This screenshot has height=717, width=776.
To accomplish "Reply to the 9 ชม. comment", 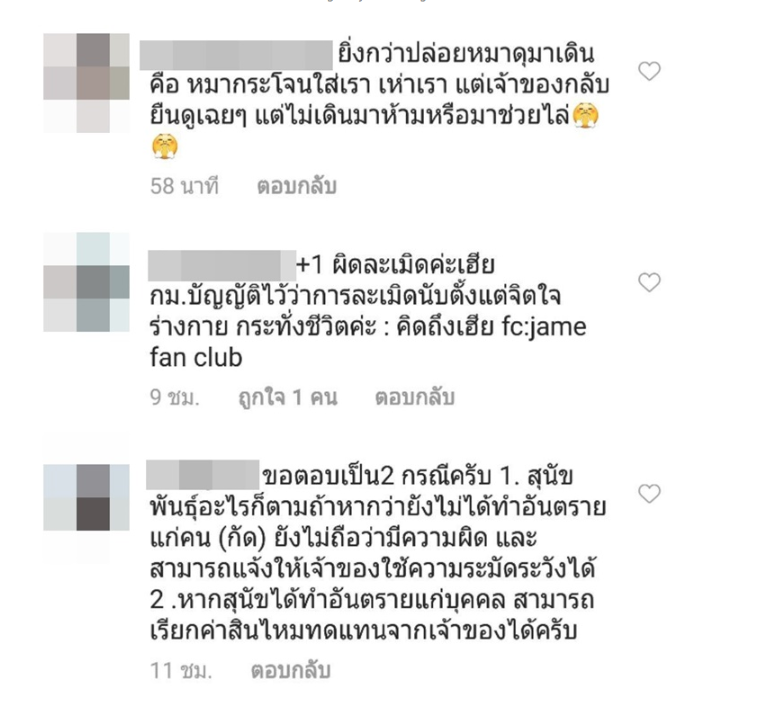I will tap(414, 398).
